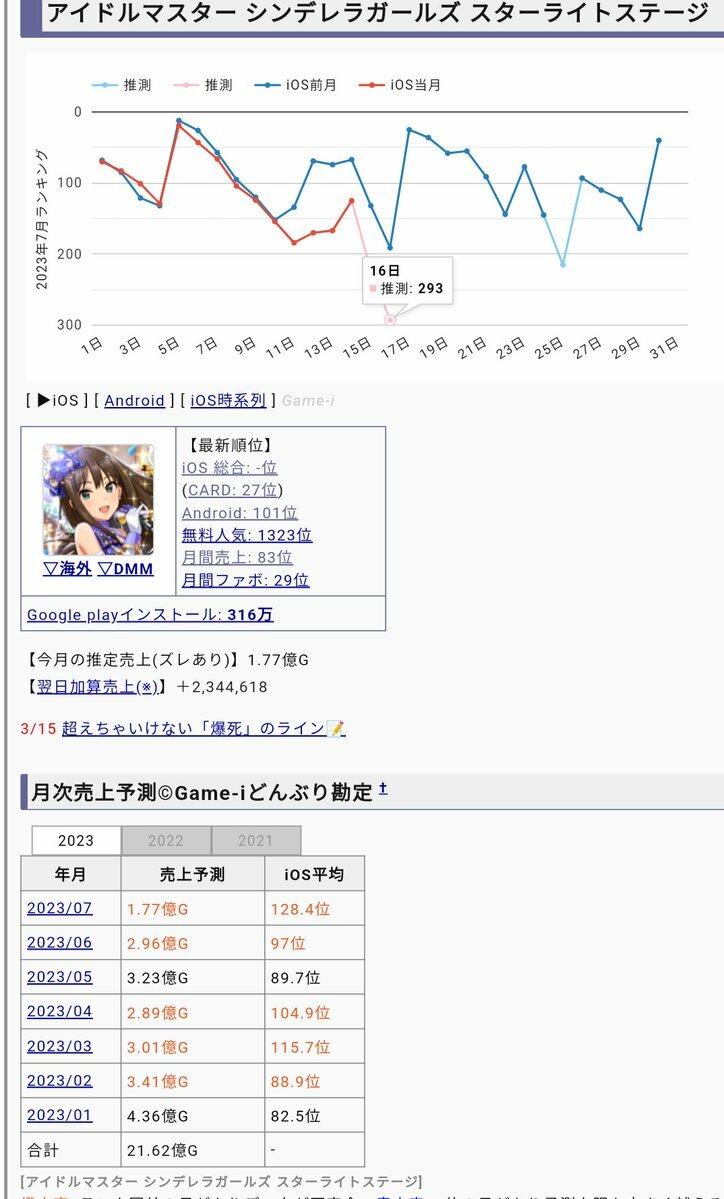Open the 月間売上: 83位 link

[x=237, y=557]
